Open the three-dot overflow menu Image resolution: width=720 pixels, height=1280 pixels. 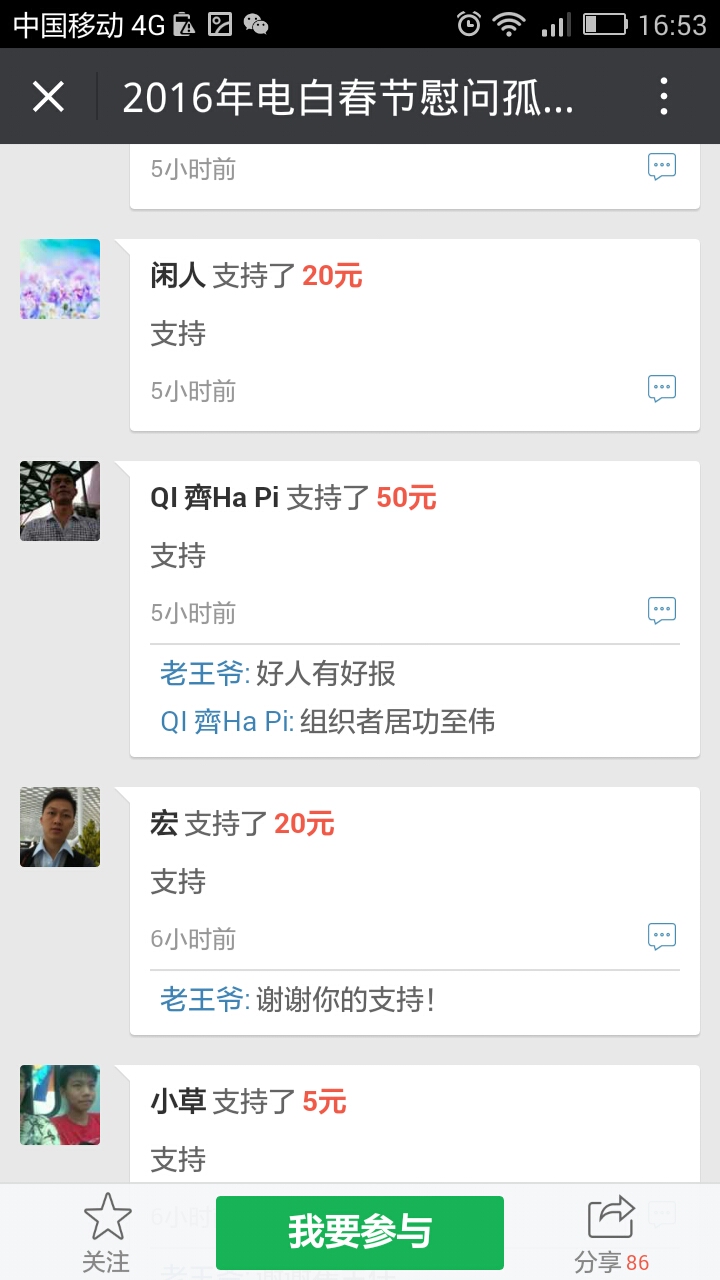pos(663,97)
